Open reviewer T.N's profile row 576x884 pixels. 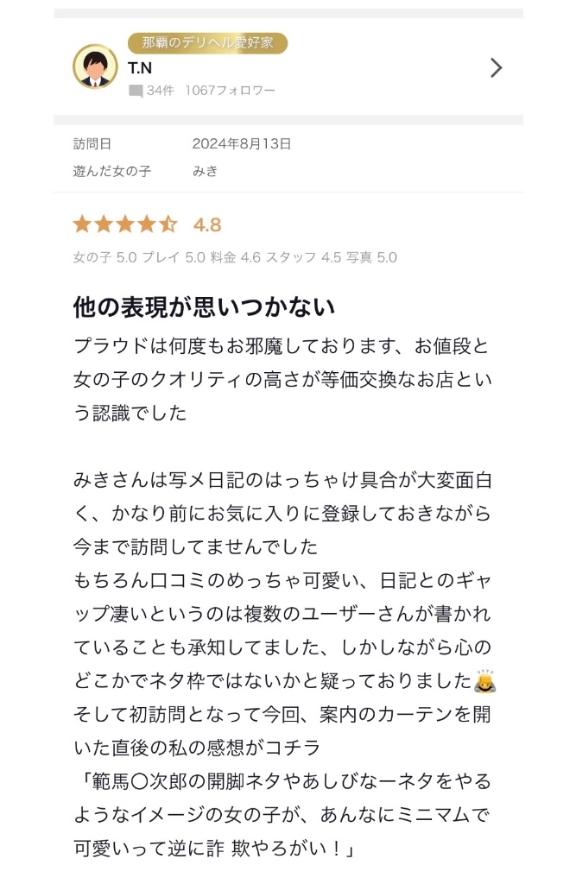pyautogui.click(x=288, y=67)
